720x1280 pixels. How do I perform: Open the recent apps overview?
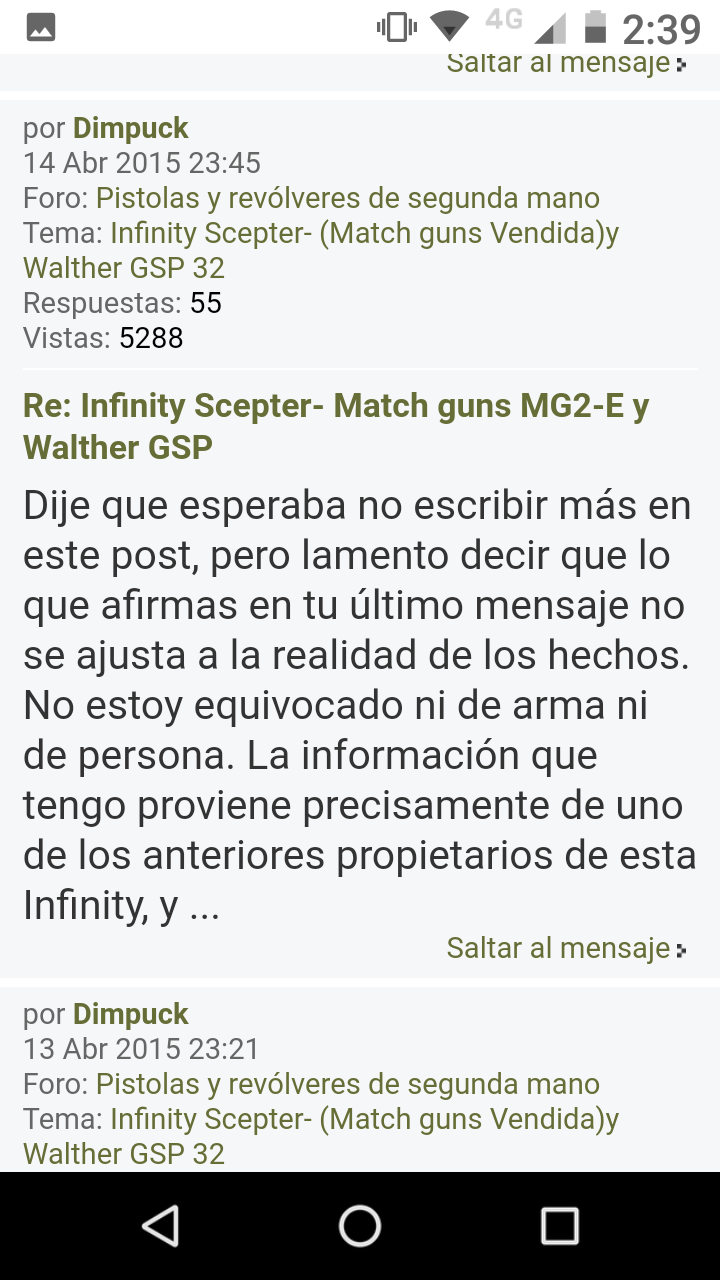tap(559, 1225)
